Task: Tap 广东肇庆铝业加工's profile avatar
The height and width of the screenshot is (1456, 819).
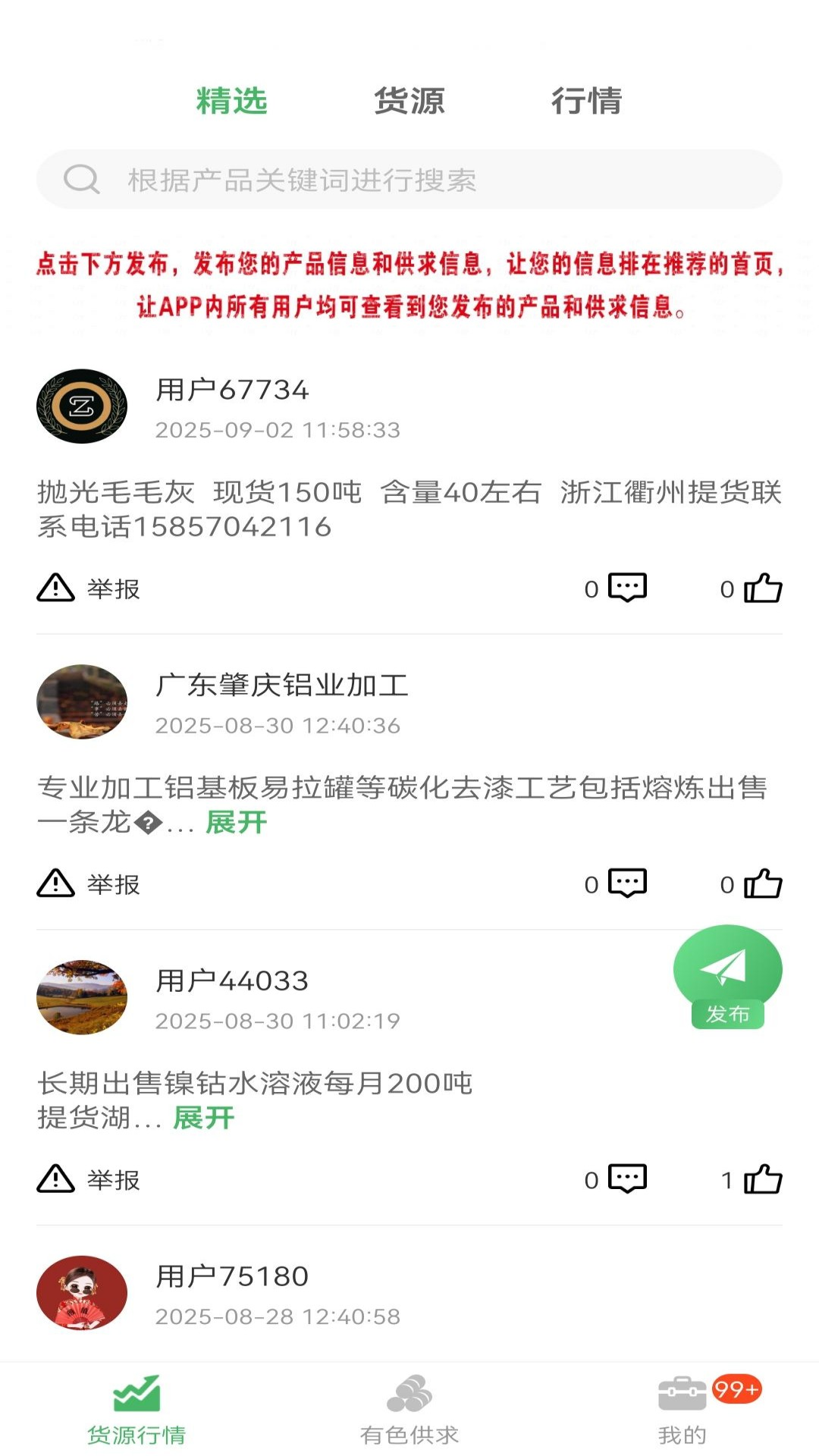Action: click(x=82, y=701)
